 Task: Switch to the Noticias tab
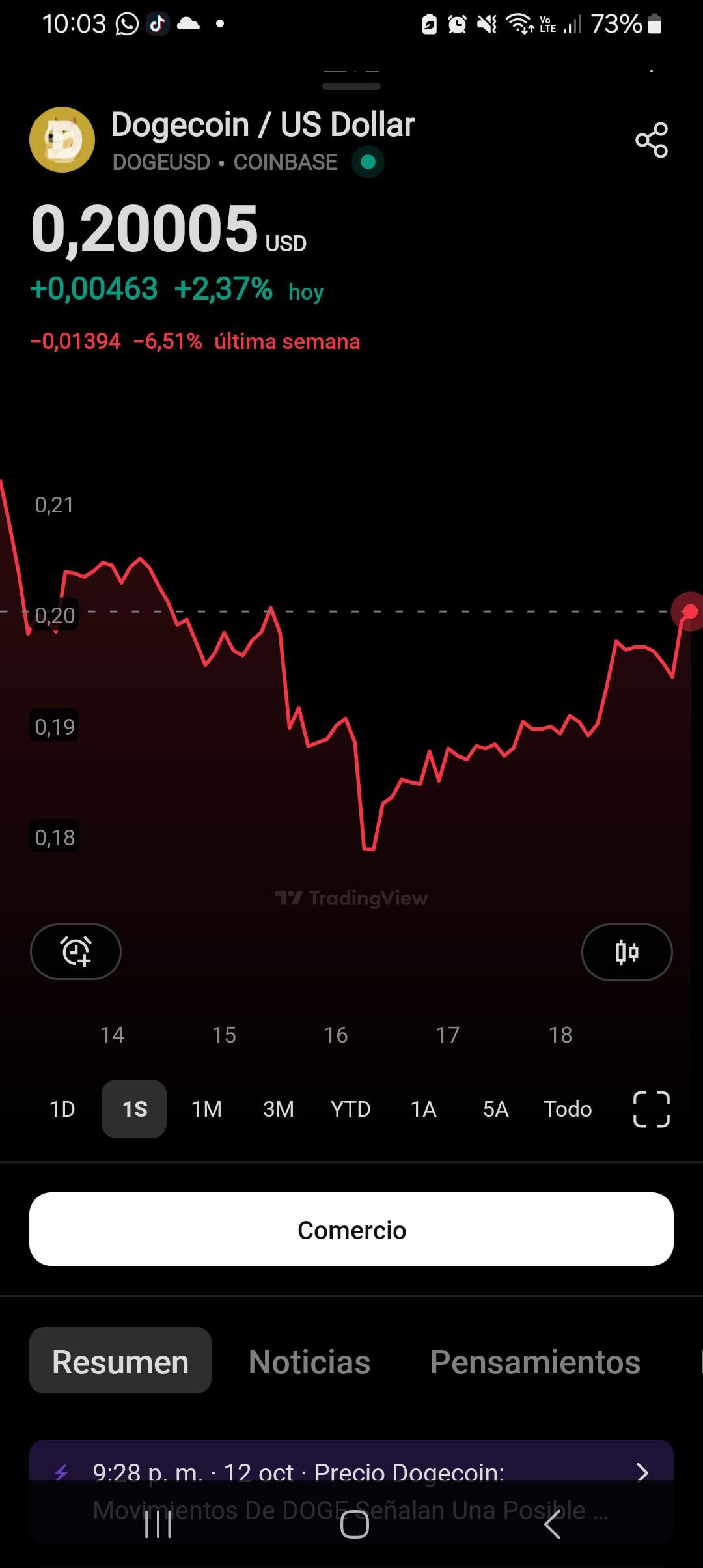pos(309,1362)
